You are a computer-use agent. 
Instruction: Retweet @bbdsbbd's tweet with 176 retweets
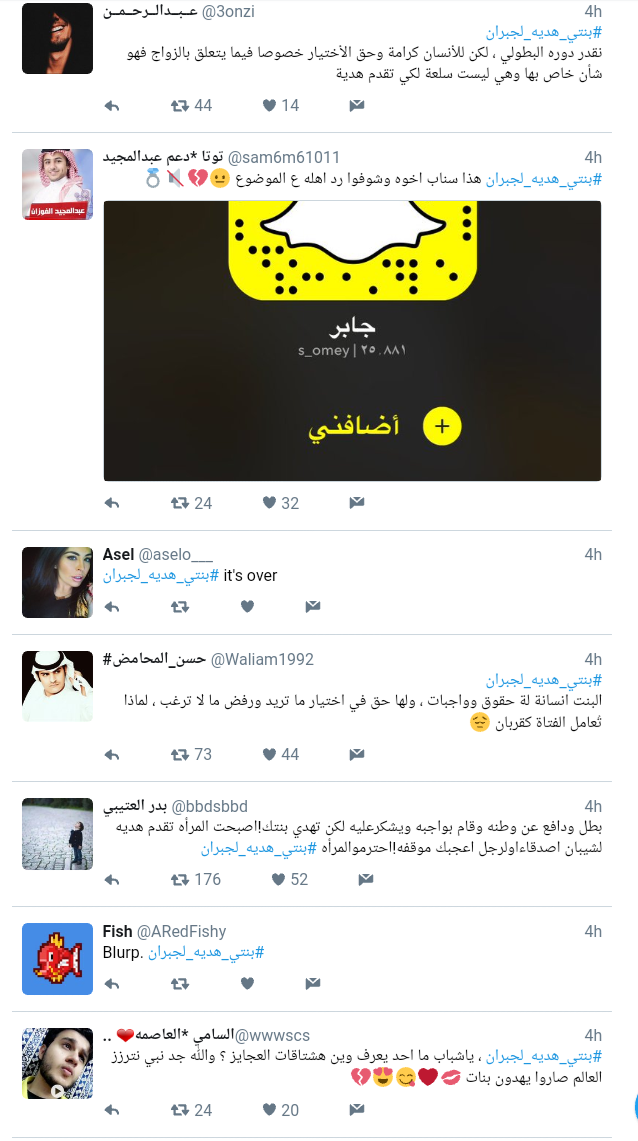click(180, 879)
